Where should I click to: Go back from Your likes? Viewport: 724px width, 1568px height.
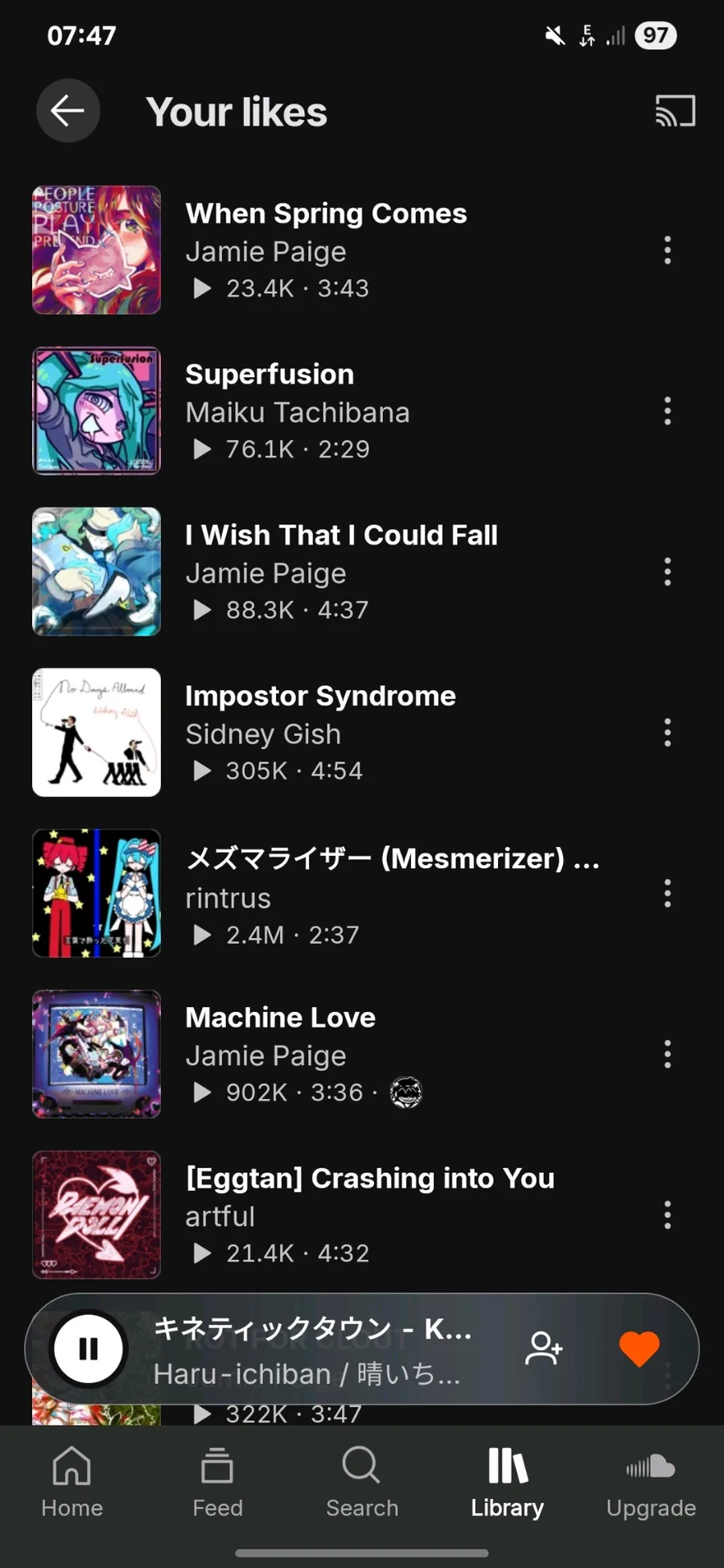(68, 111)
